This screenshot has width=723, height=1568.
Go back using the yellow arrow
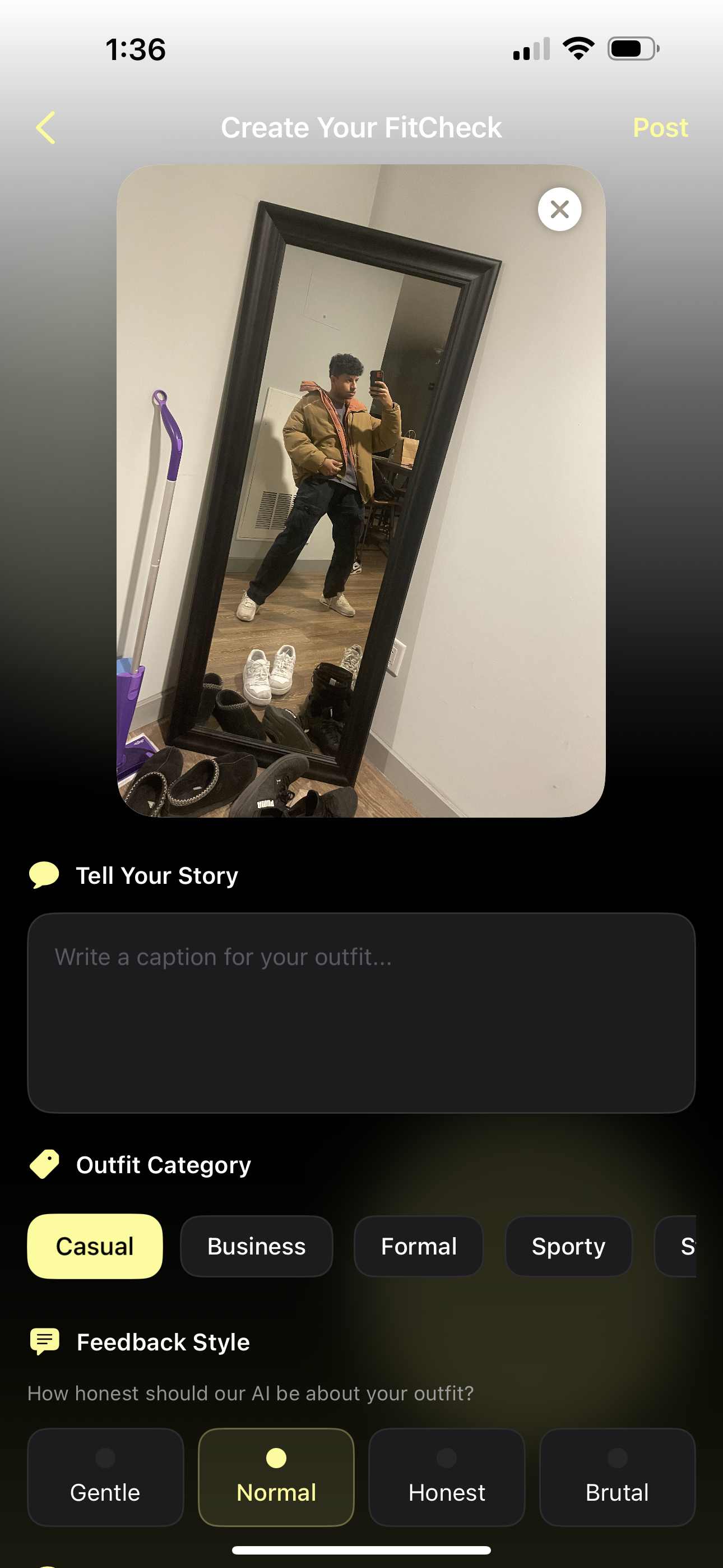[x=45, y=128]
